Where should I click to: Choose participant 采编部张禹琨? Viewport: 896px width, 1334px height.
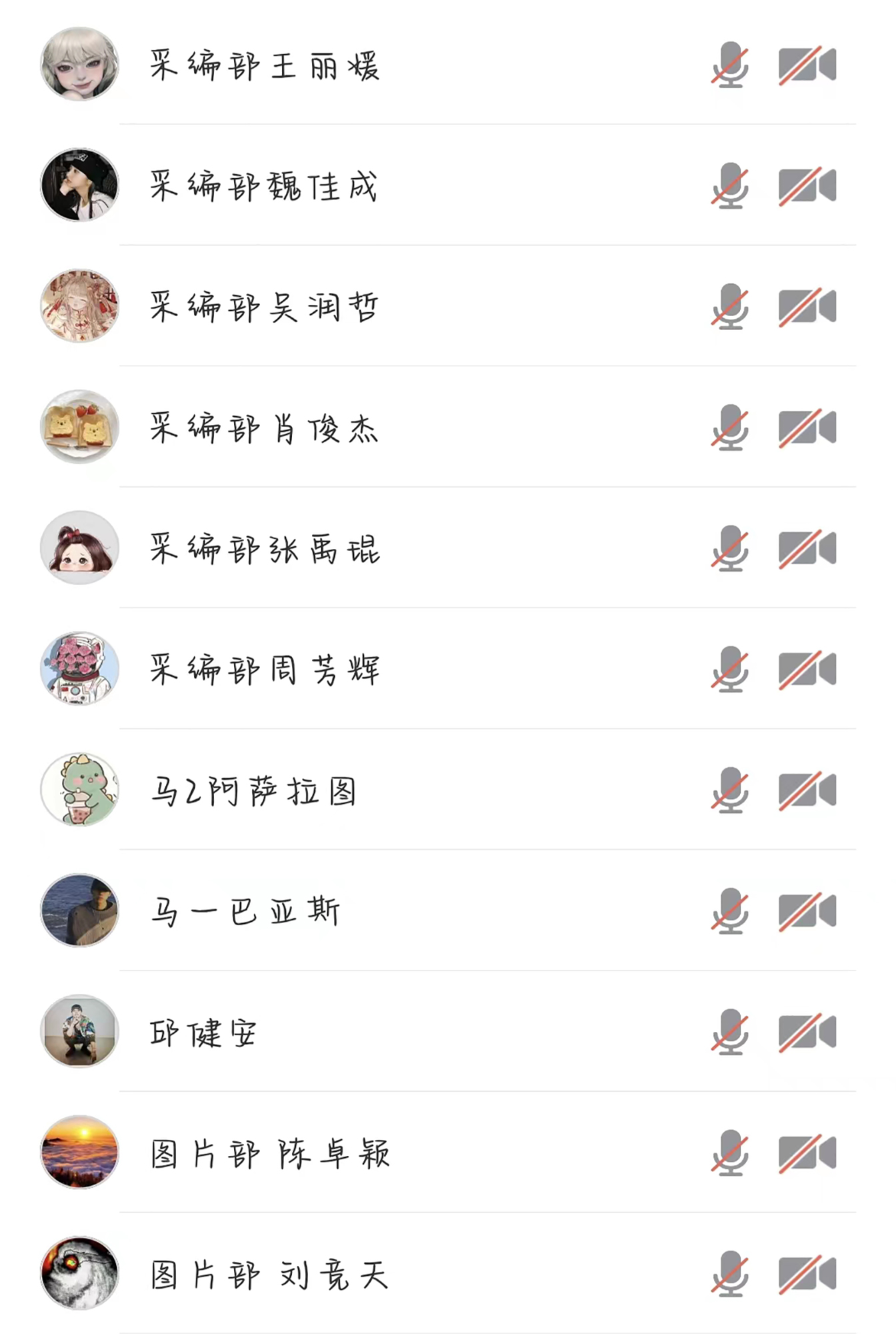pyautogui.click(x=265, y=549)
